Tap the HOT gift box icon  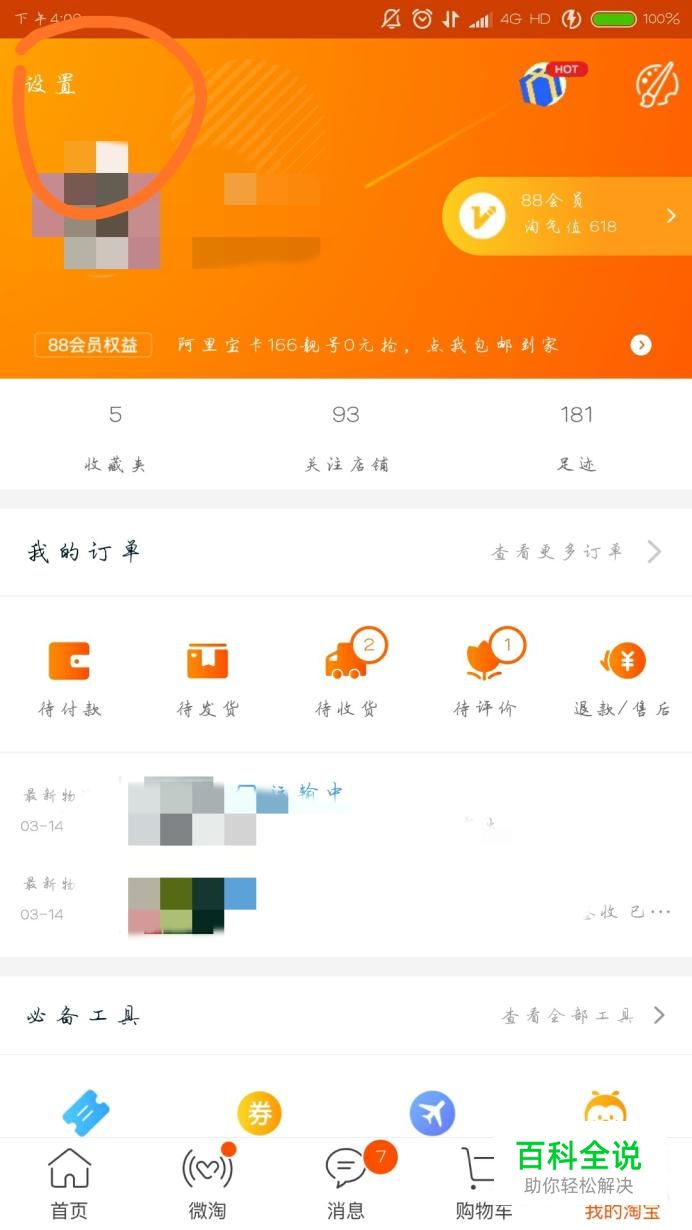[543, 84]
